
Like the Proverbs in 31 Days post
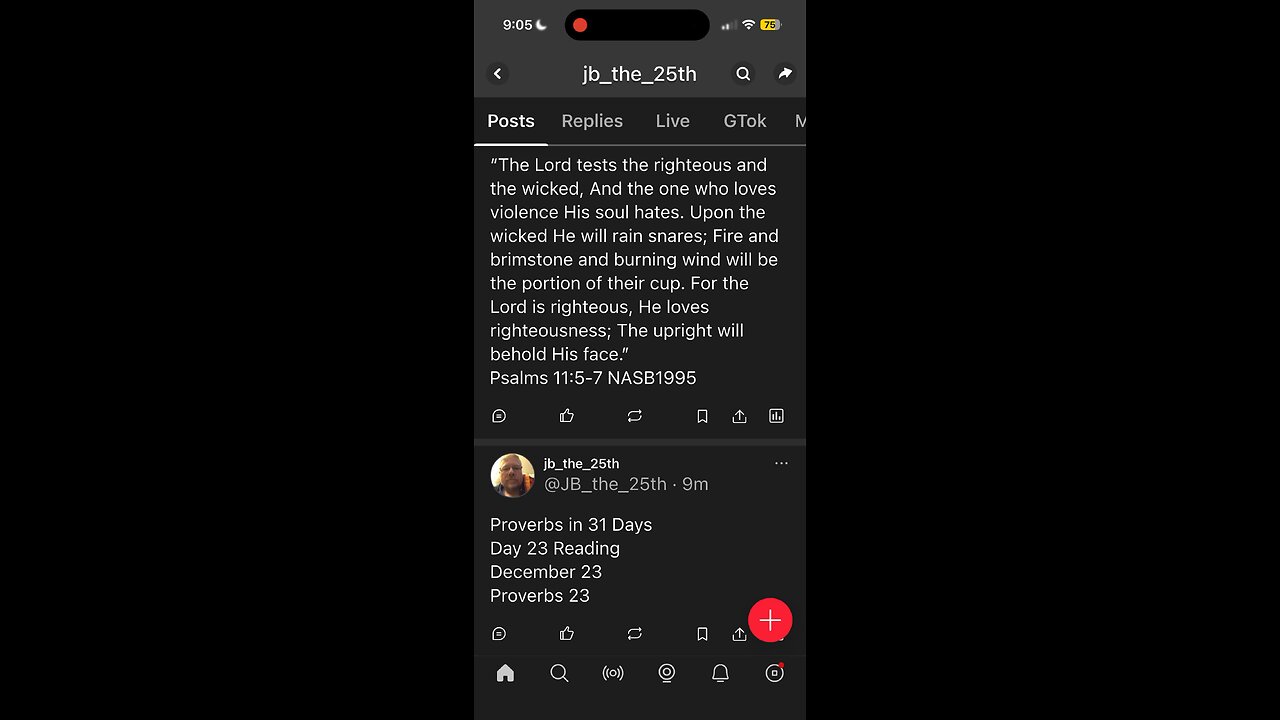coord(567,633)
